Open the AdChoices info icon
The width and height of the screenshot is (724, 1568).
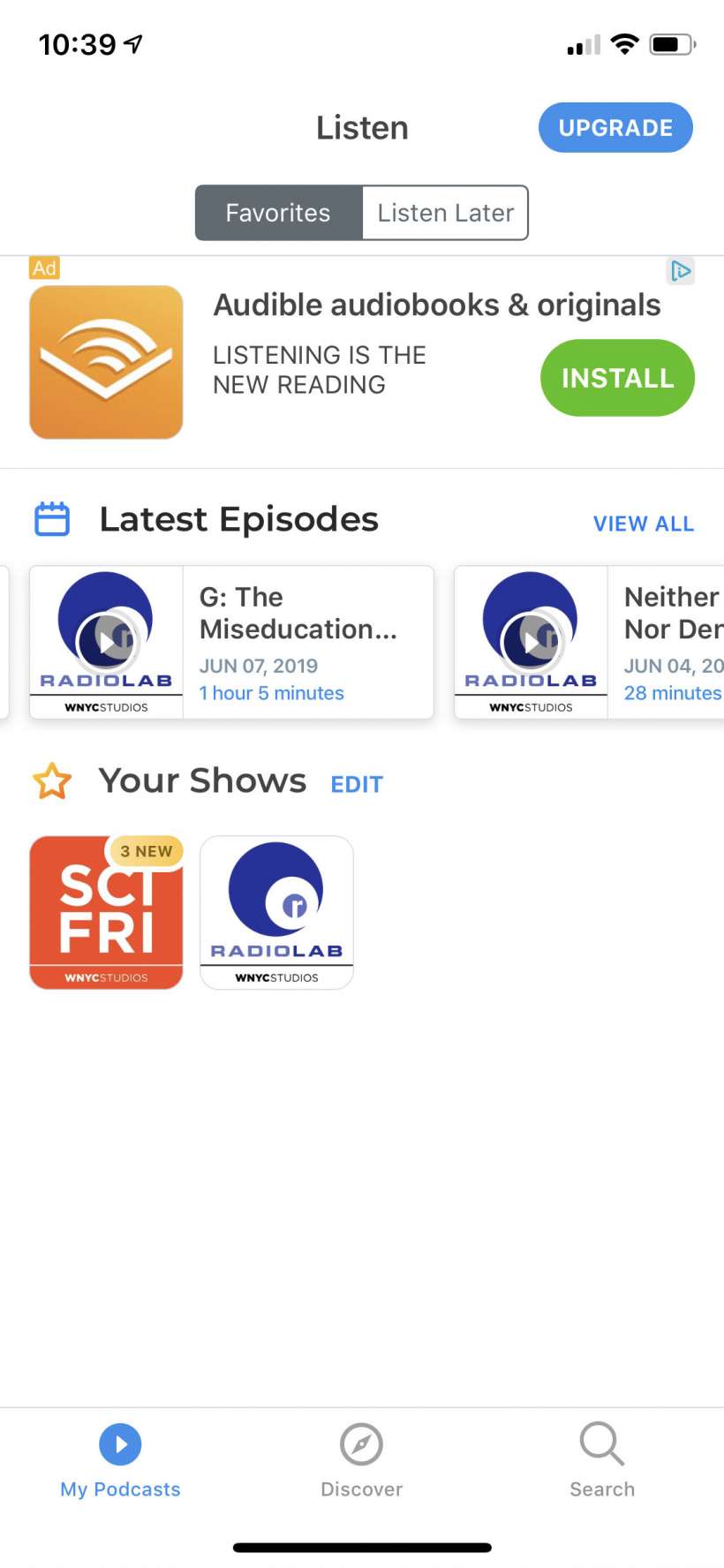[681, 270]
